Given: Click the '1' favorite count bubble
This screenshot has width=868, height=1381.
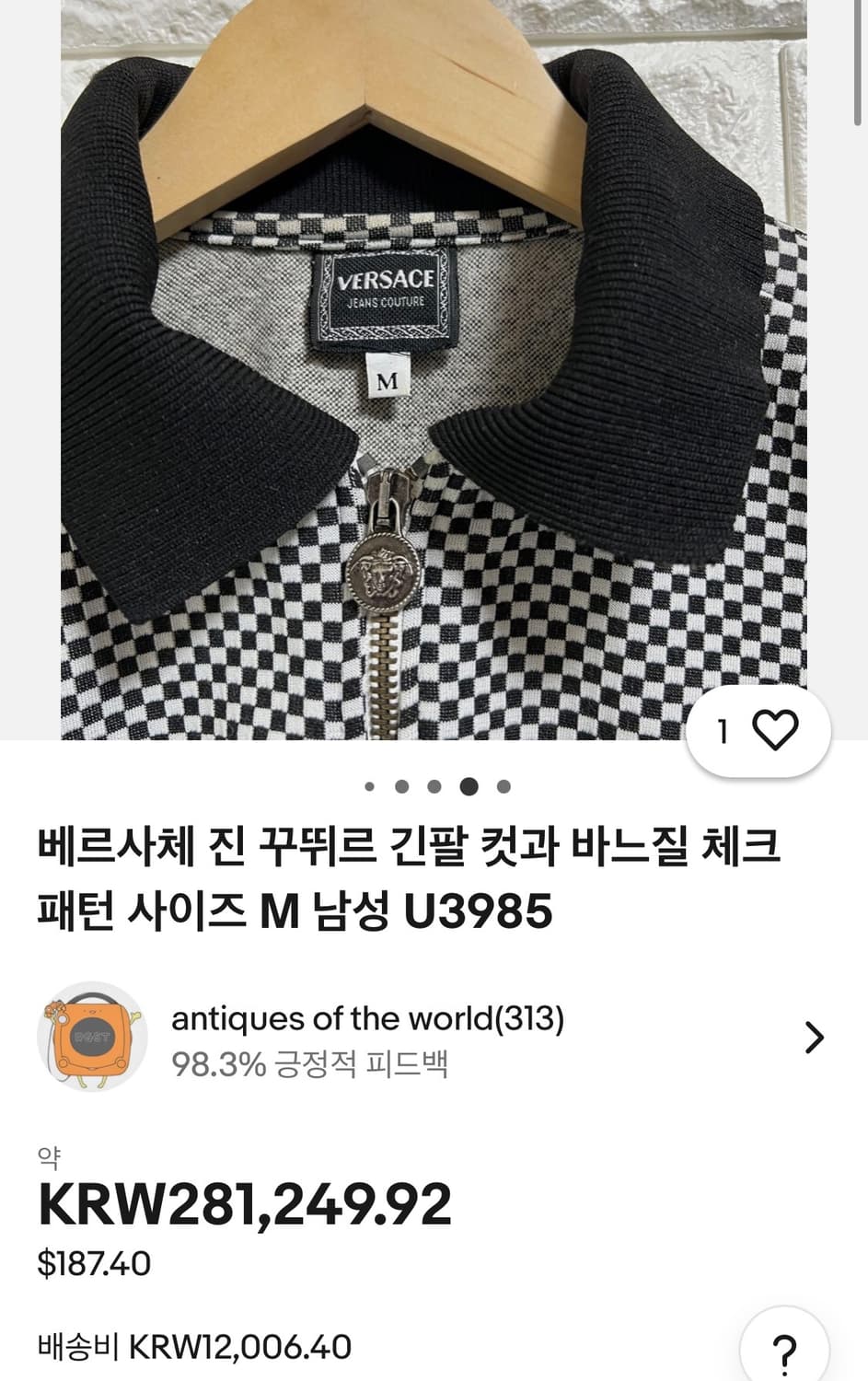Looking at the screenshot, I should pos(722,732).
